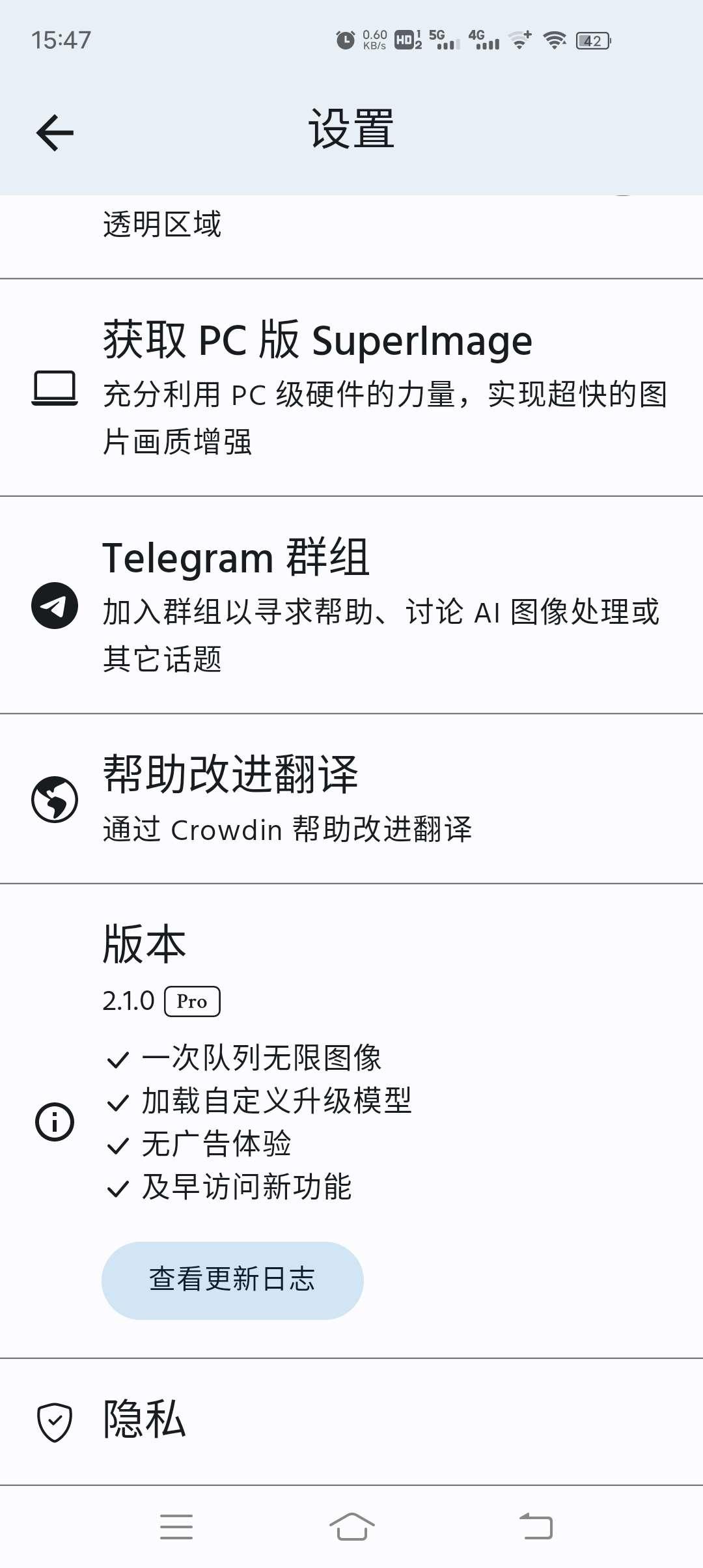This screenshot has width=703, height=1568.
Task: Tap the back arrow in the settings header
Action: point(55,132)
